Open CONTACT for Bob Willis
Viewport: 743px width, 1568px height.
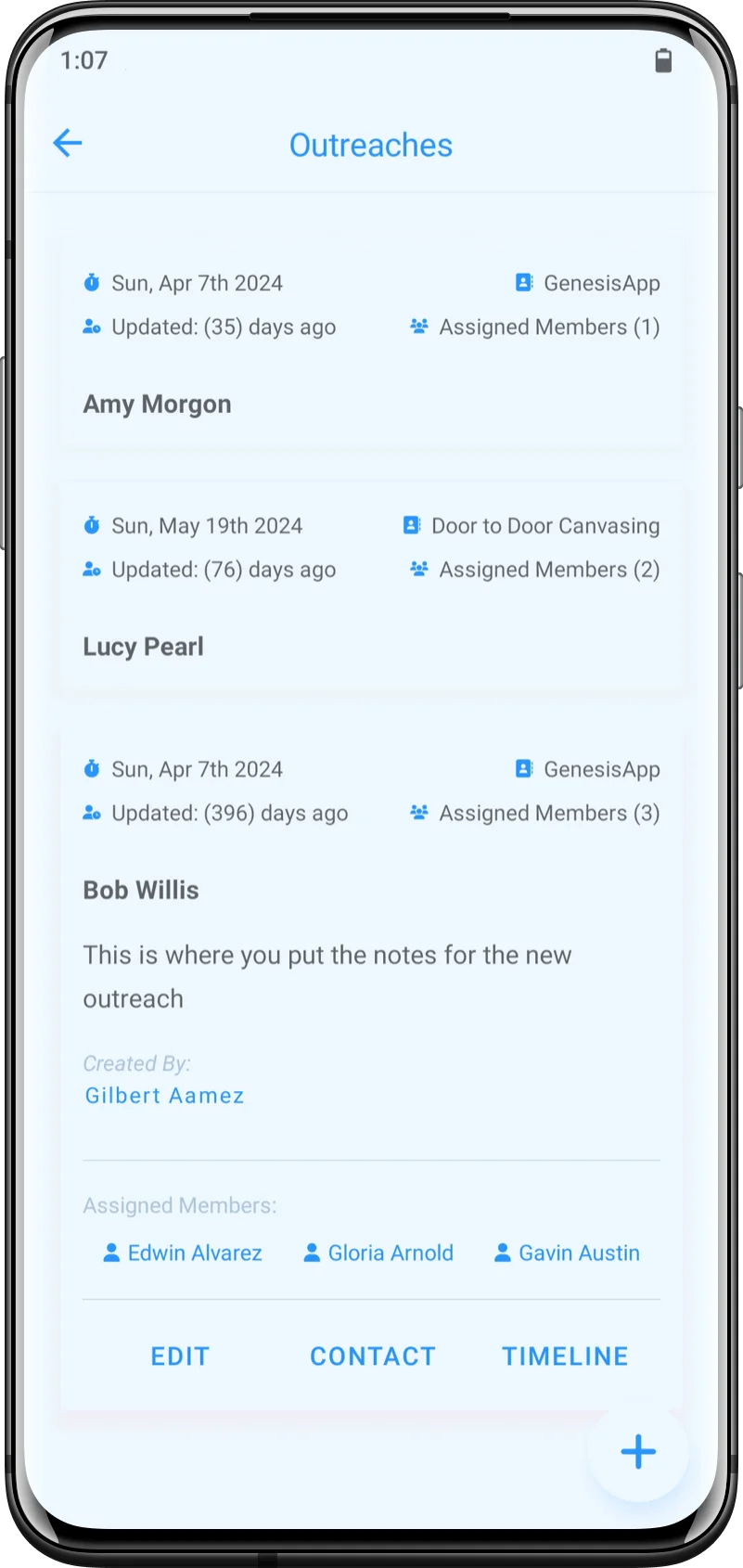(372, 1356)
